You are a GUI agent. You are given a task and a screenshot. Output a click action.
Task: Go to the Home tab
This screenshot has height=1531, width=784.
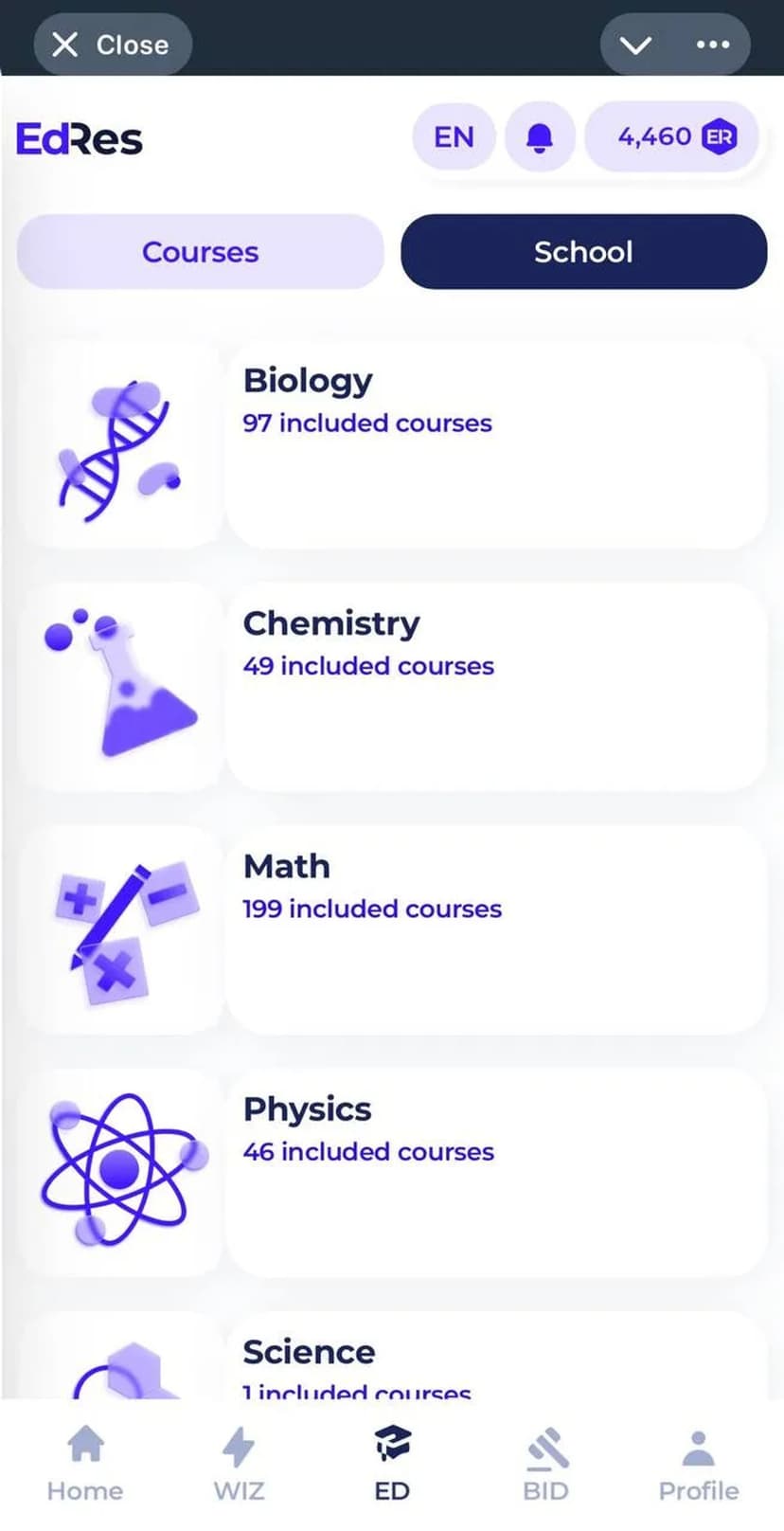[85, 1465]
